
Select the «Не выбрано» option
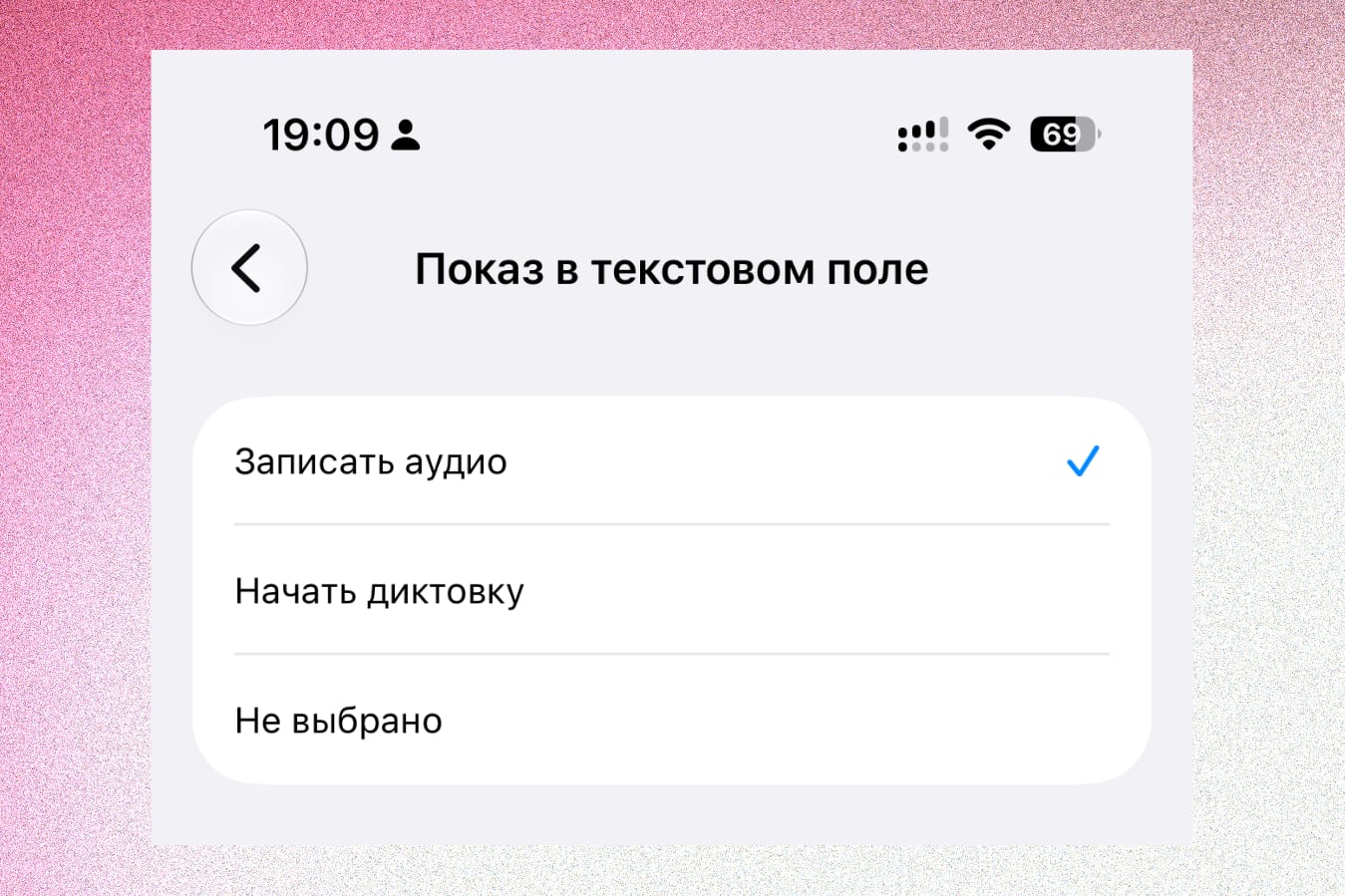671,720
